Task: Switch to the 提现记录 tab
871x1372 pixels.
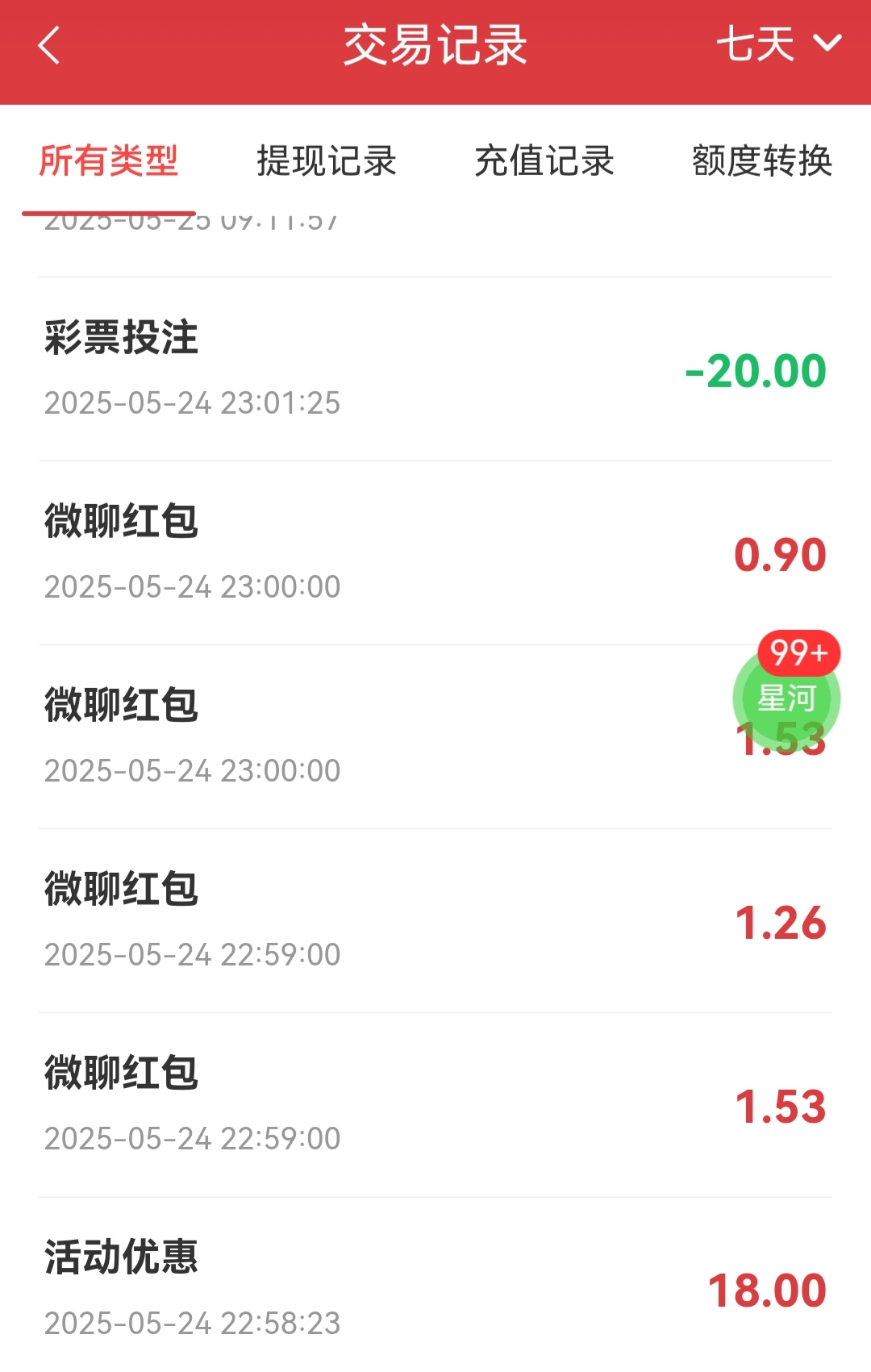Action: 327,161
